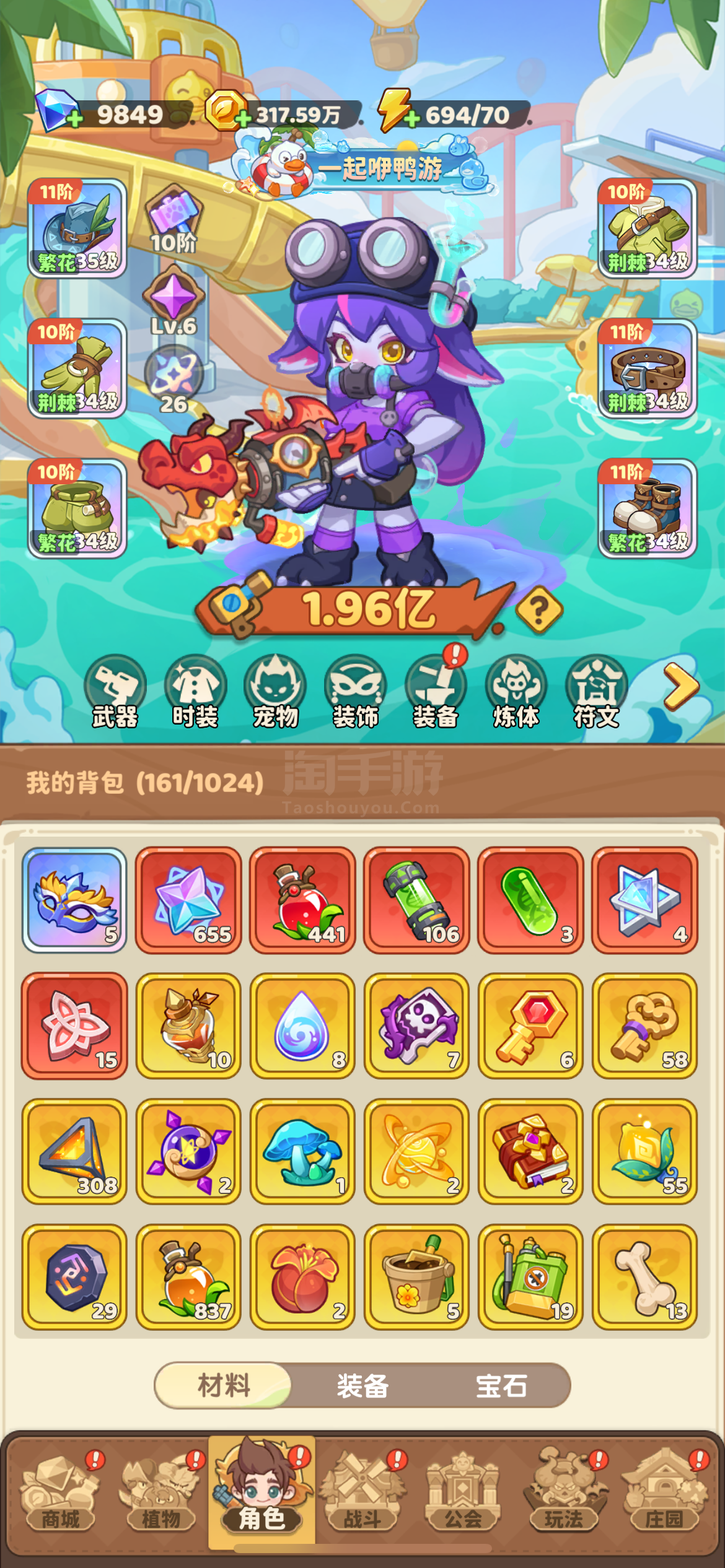This screenshot has width=725, height=1568.
Task: Open the 宠物 pet menu
Action: pyautogui.click(x=275, y=691)
